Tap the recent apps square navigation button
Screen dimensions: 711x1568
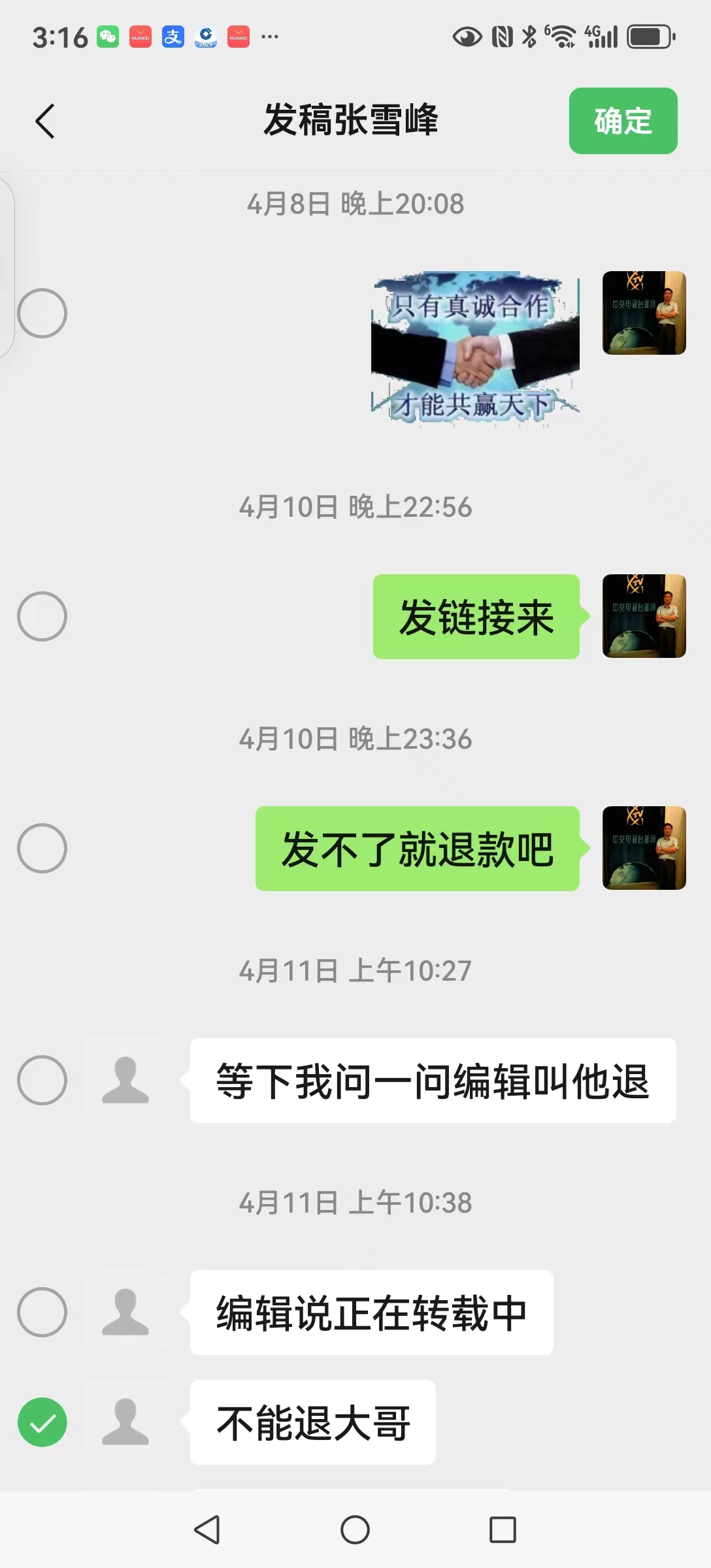pyautogui.click(x=503, y=1530)
